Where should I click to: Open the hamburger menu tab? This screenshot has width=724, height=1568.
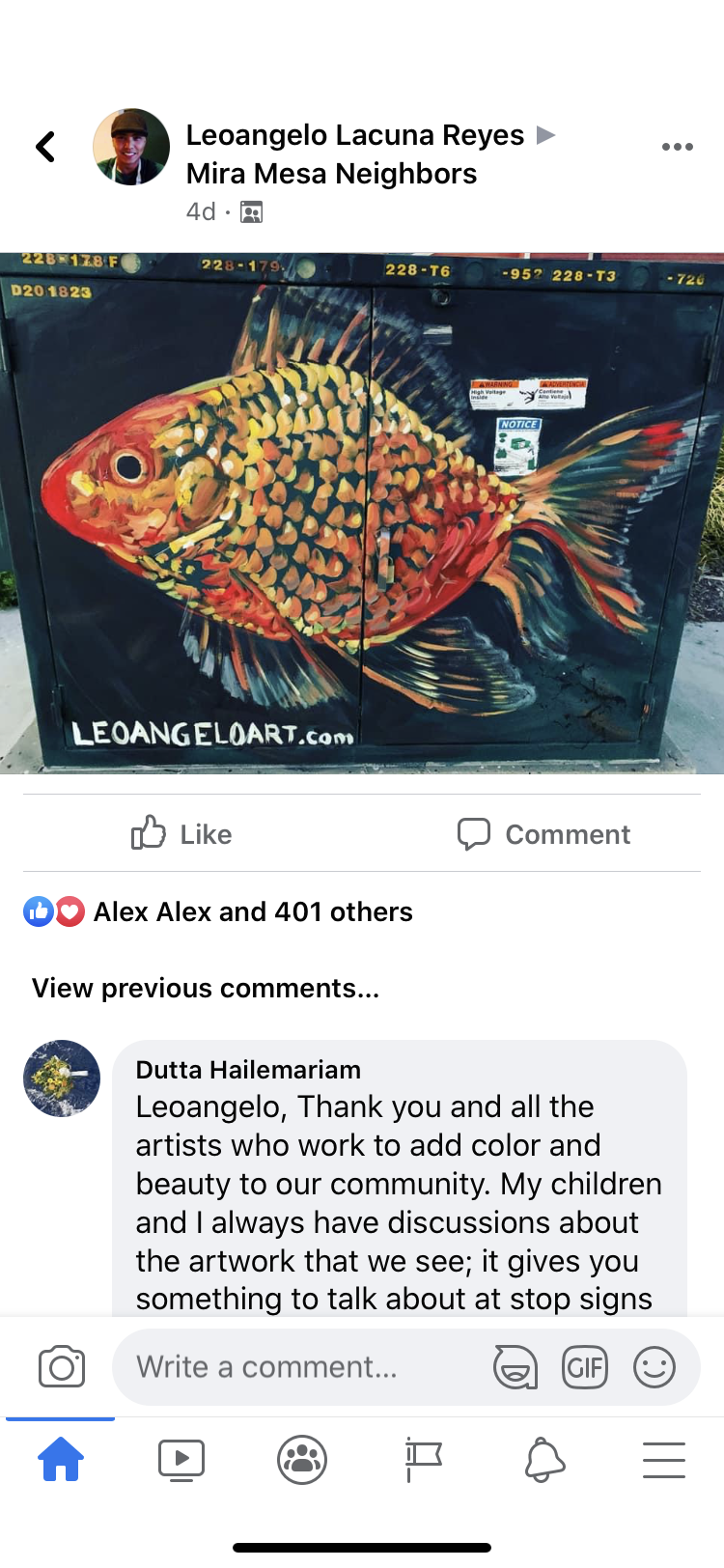664,1459
